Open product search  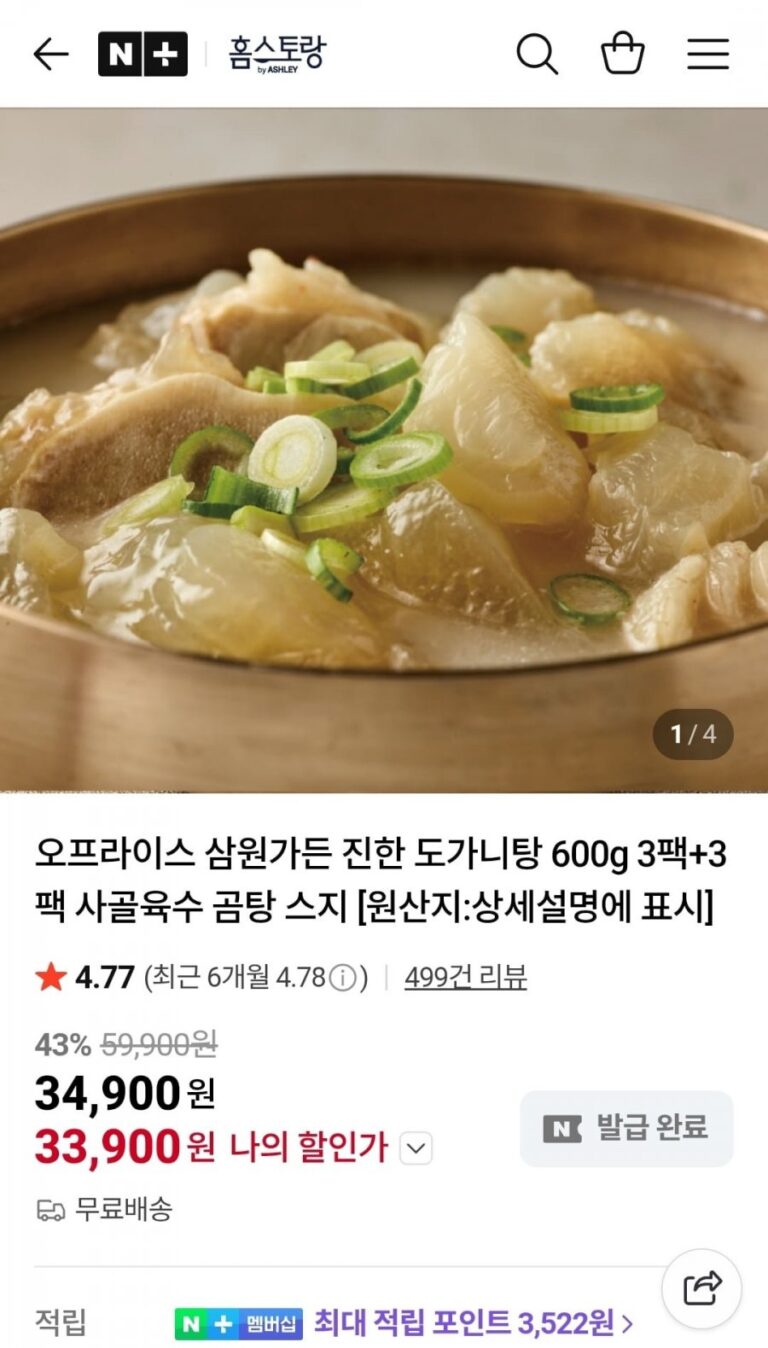tap(537, 54)
